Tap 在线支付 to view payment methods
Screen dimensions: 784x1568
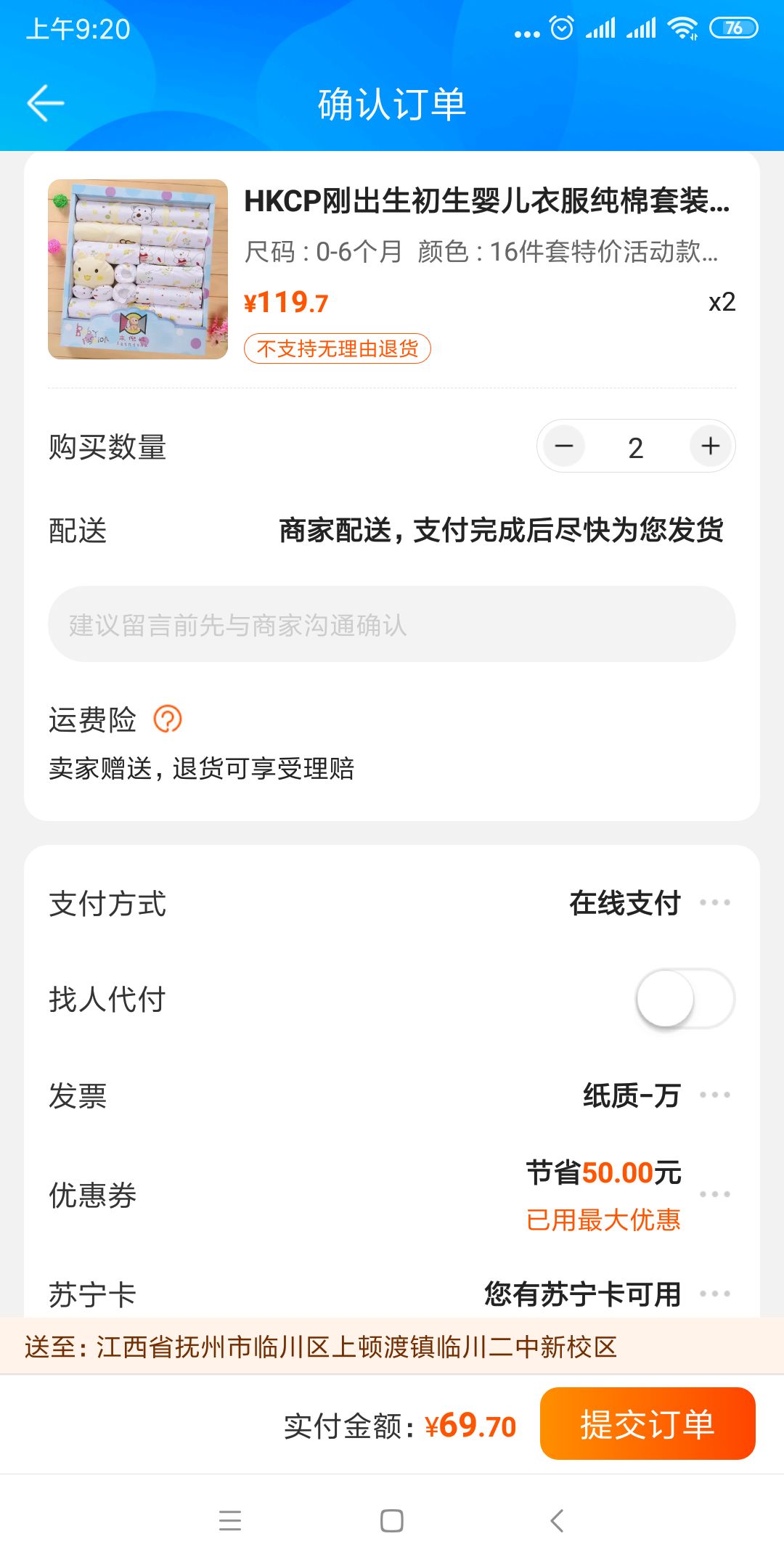(x=623, y=902)
